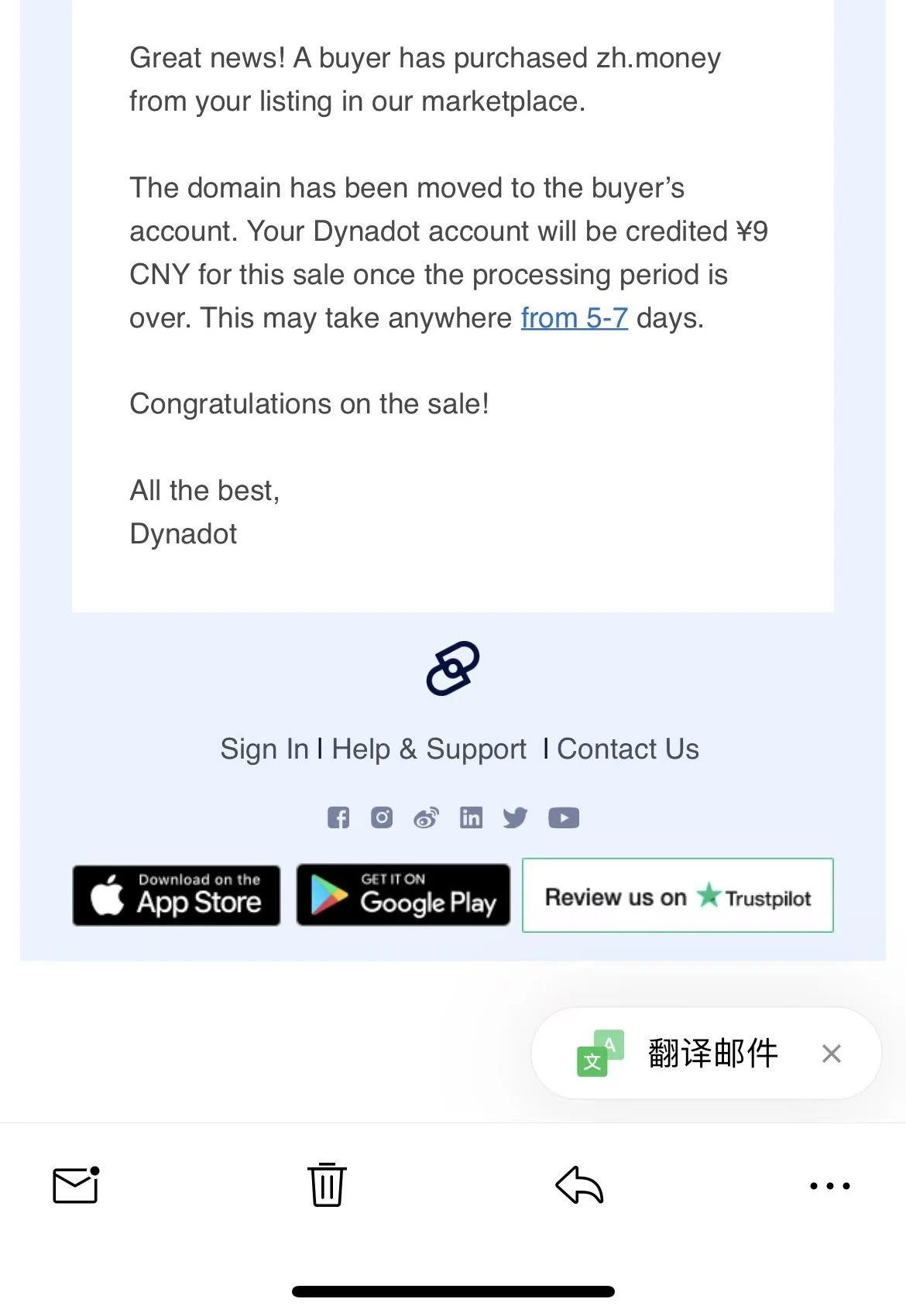This screenshot has height=1316, width=906.
Task: Open the more options menu
Action: pos(830,1185)
